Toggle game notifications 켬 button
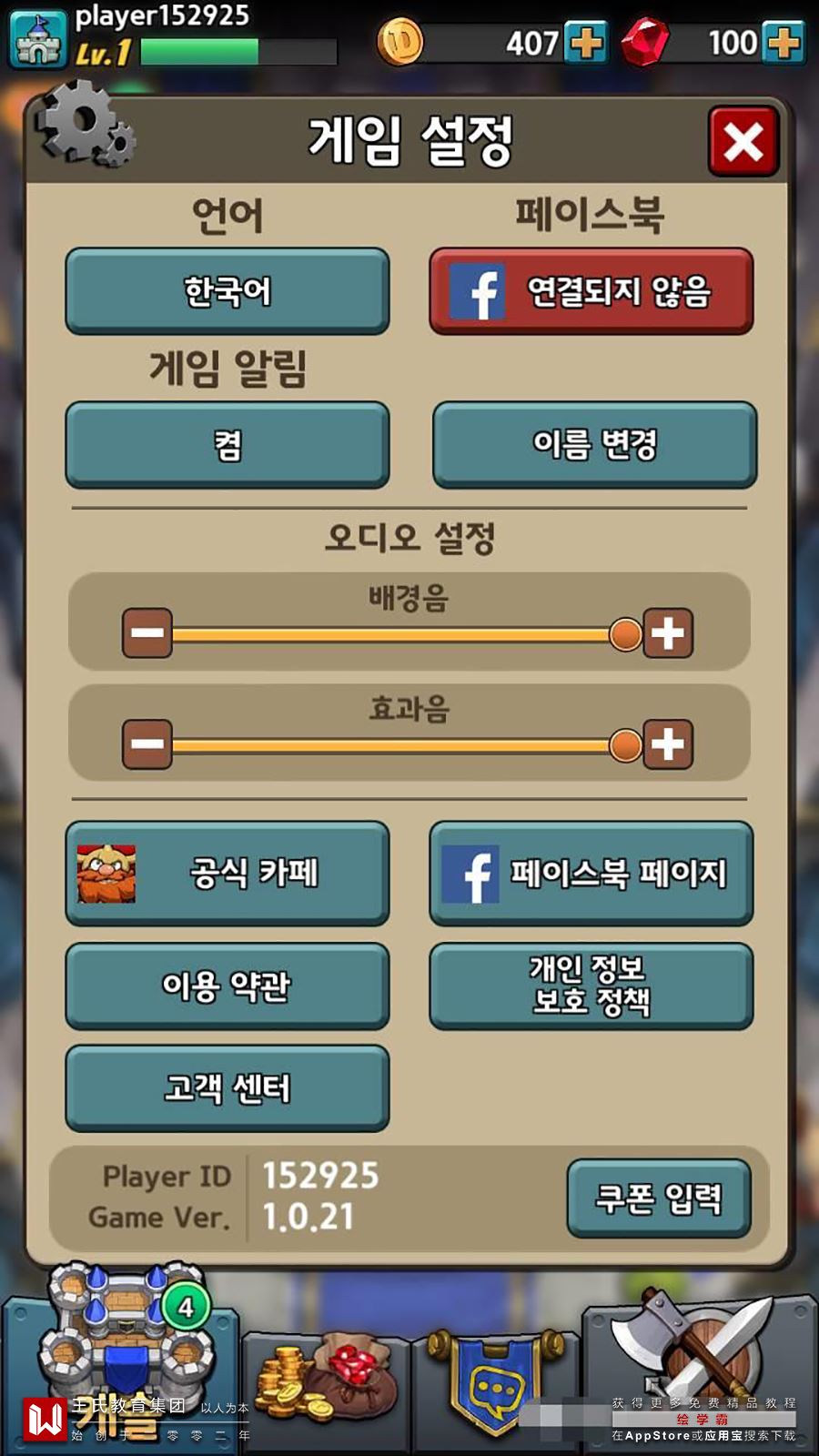The height and width of the screenshot is (1456, 819). pos(227,445)
